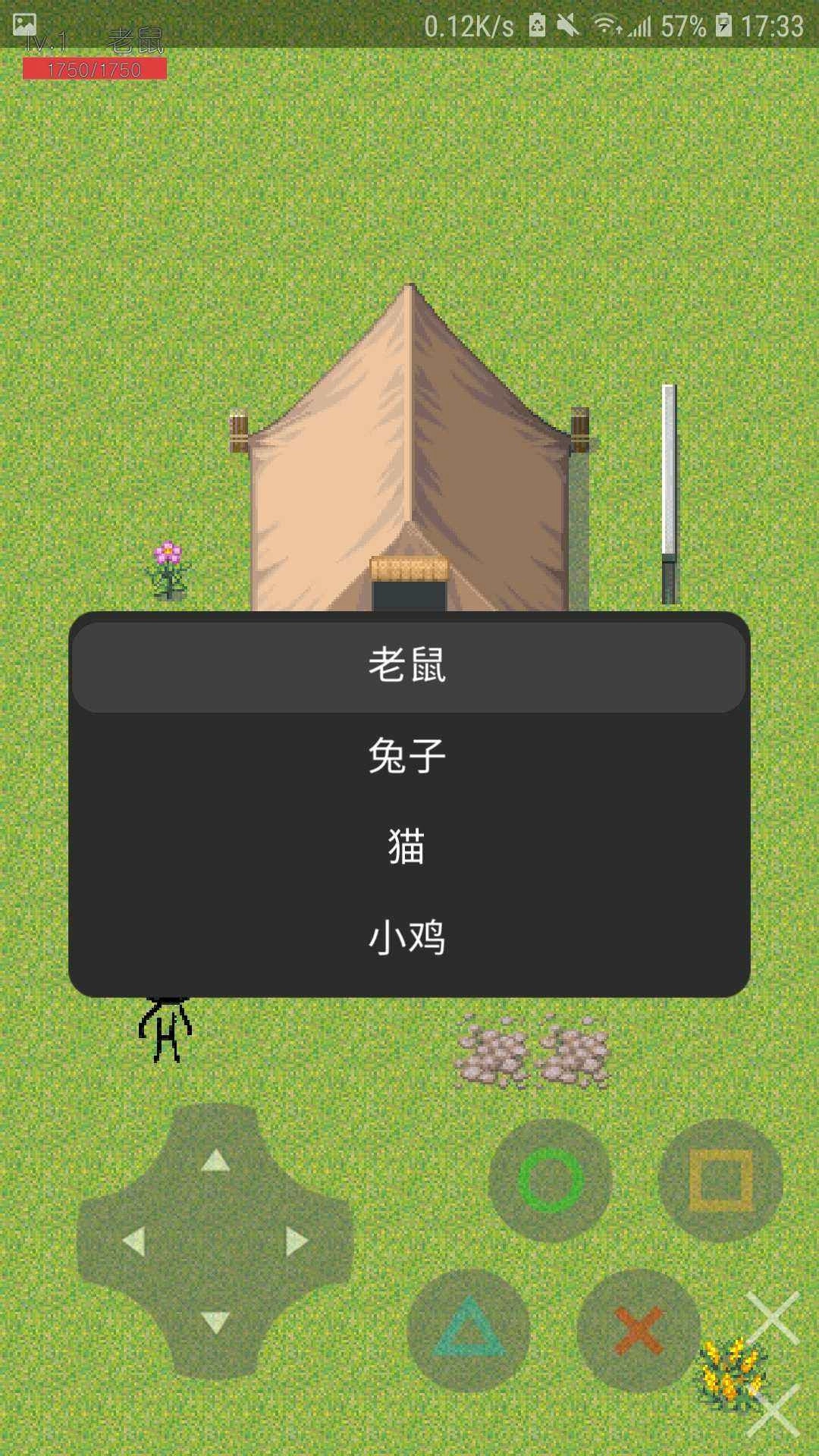
Task: Tap the orange cross gamepad button
Action: pos(639,1330)
